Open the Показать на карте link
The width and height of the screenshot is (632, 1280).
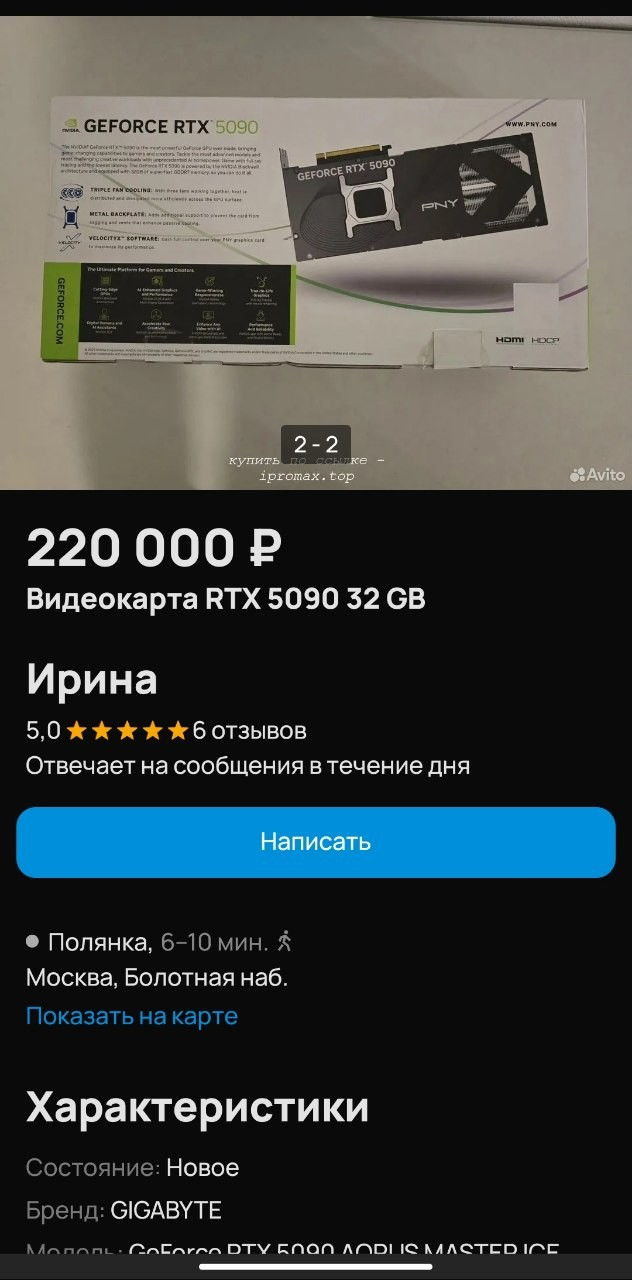(x=132, y=1016)
